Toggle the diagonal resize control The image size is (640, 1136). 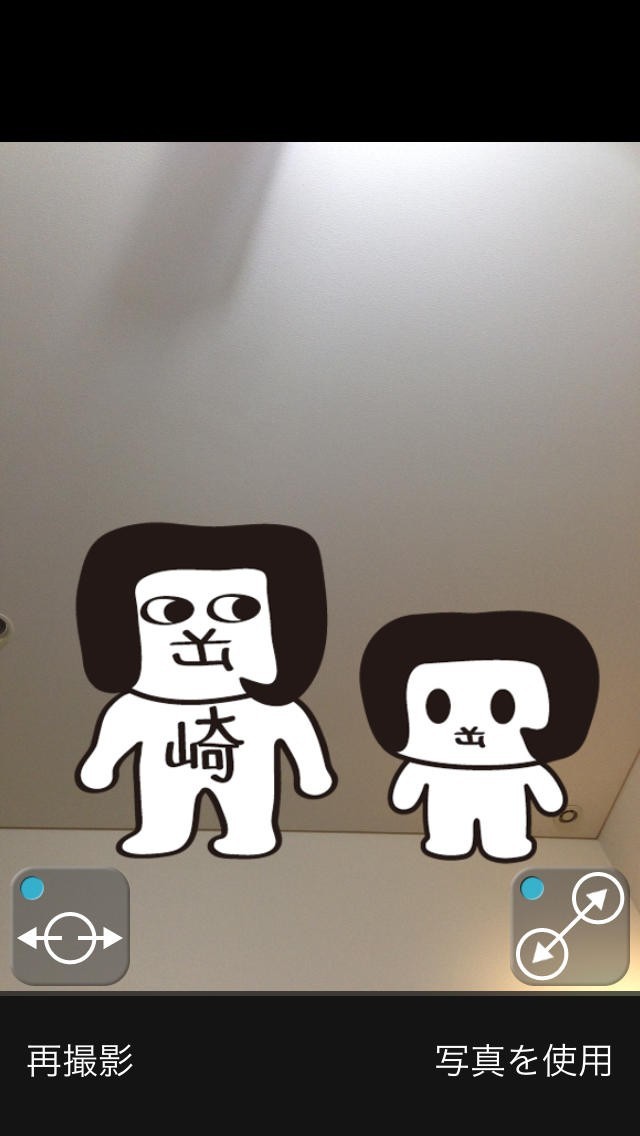570,927
